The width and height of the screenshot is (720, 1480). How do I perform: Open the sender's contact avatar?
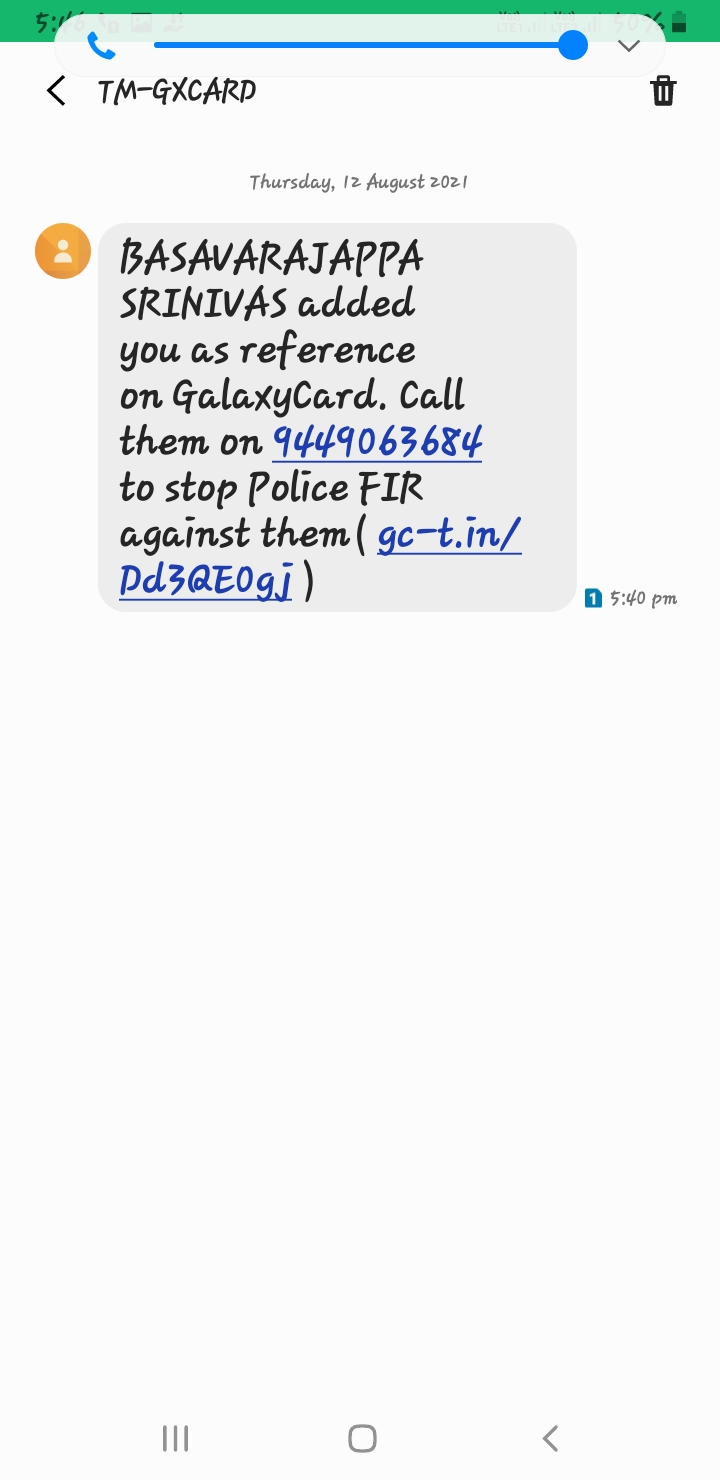[63, 251]
